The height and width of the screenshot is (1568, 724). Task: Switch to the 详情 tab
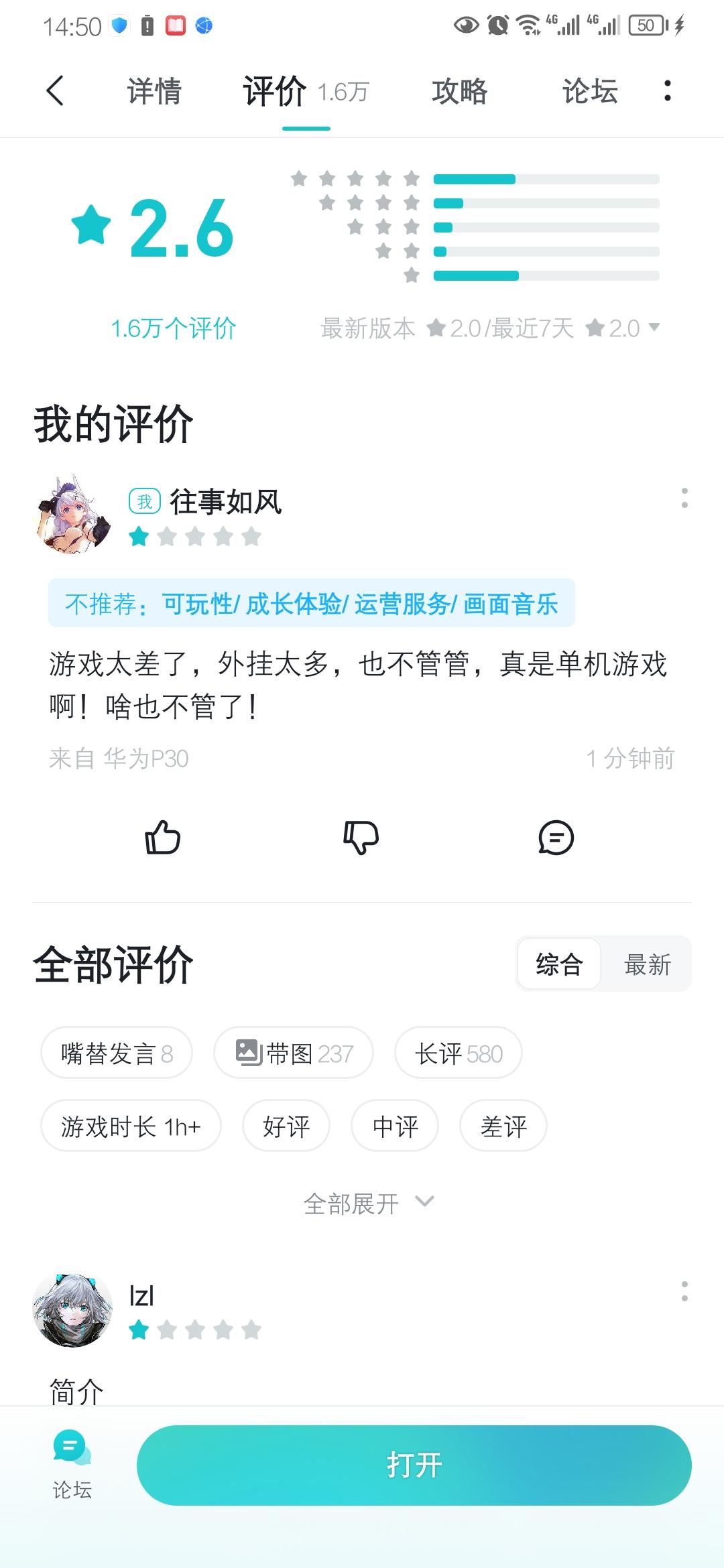[x=154, y=91]
